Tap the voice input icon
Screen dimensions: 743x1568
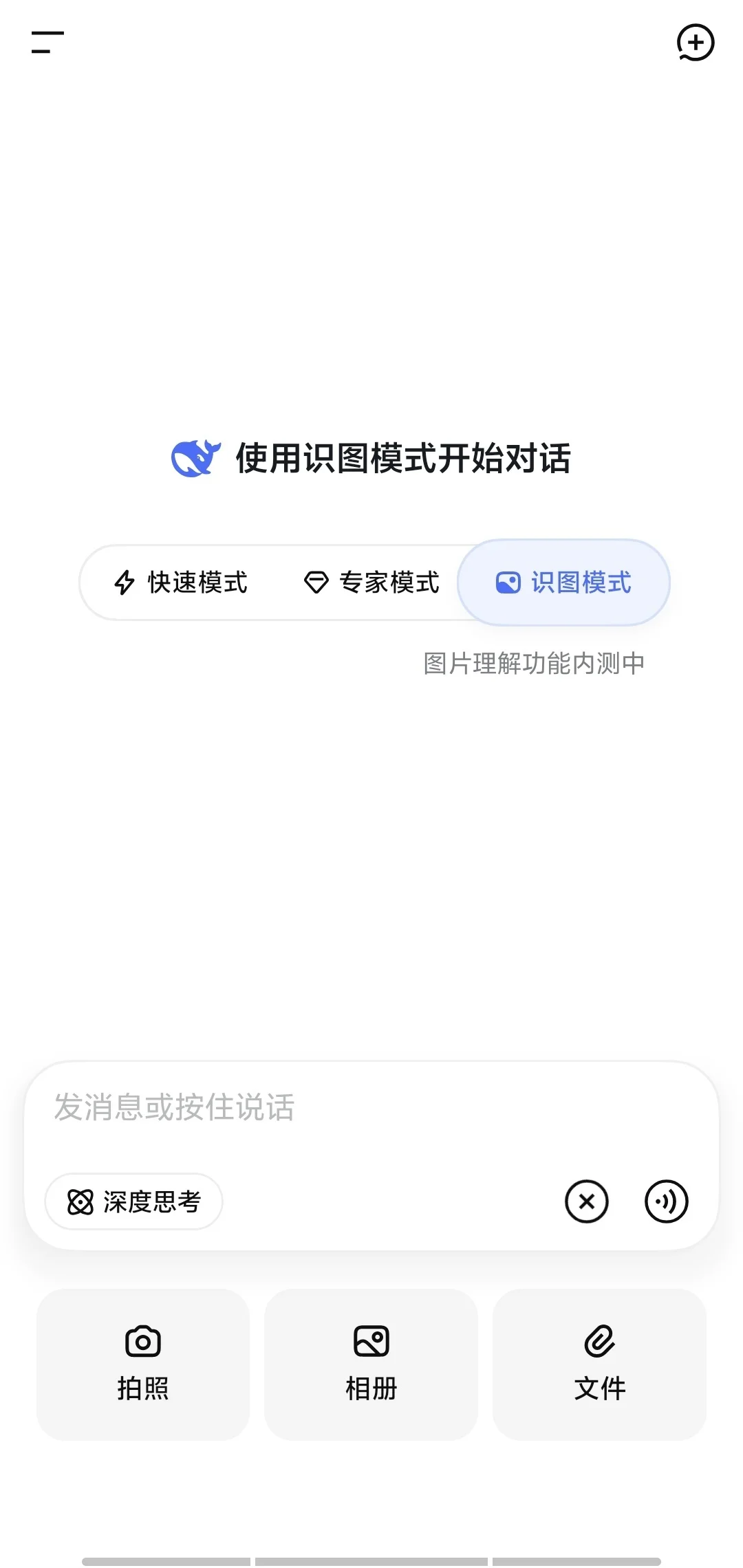[666, 1201]
